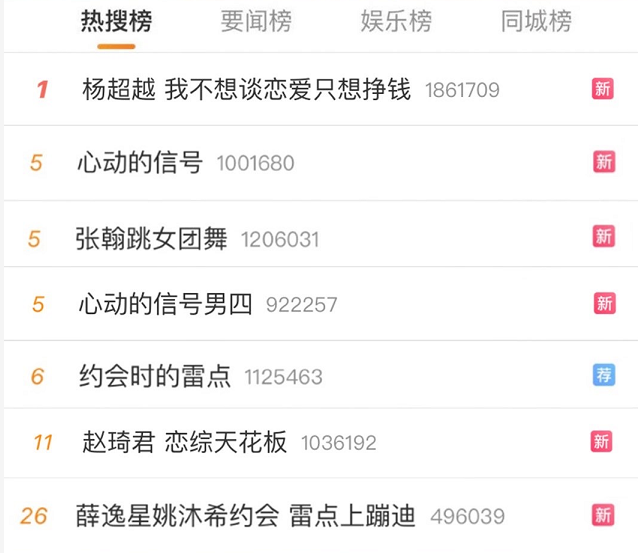The height and width of the screenshot is (553, 638).
Task: View the 张翰跳女团舞 topic
Action: click(x=152, y=239)
